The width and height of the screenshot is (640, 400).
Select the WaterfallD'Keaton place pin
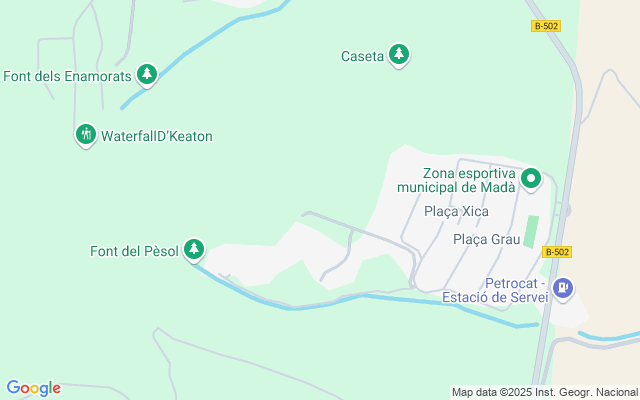pyautogui.click(x=86, y=134)
